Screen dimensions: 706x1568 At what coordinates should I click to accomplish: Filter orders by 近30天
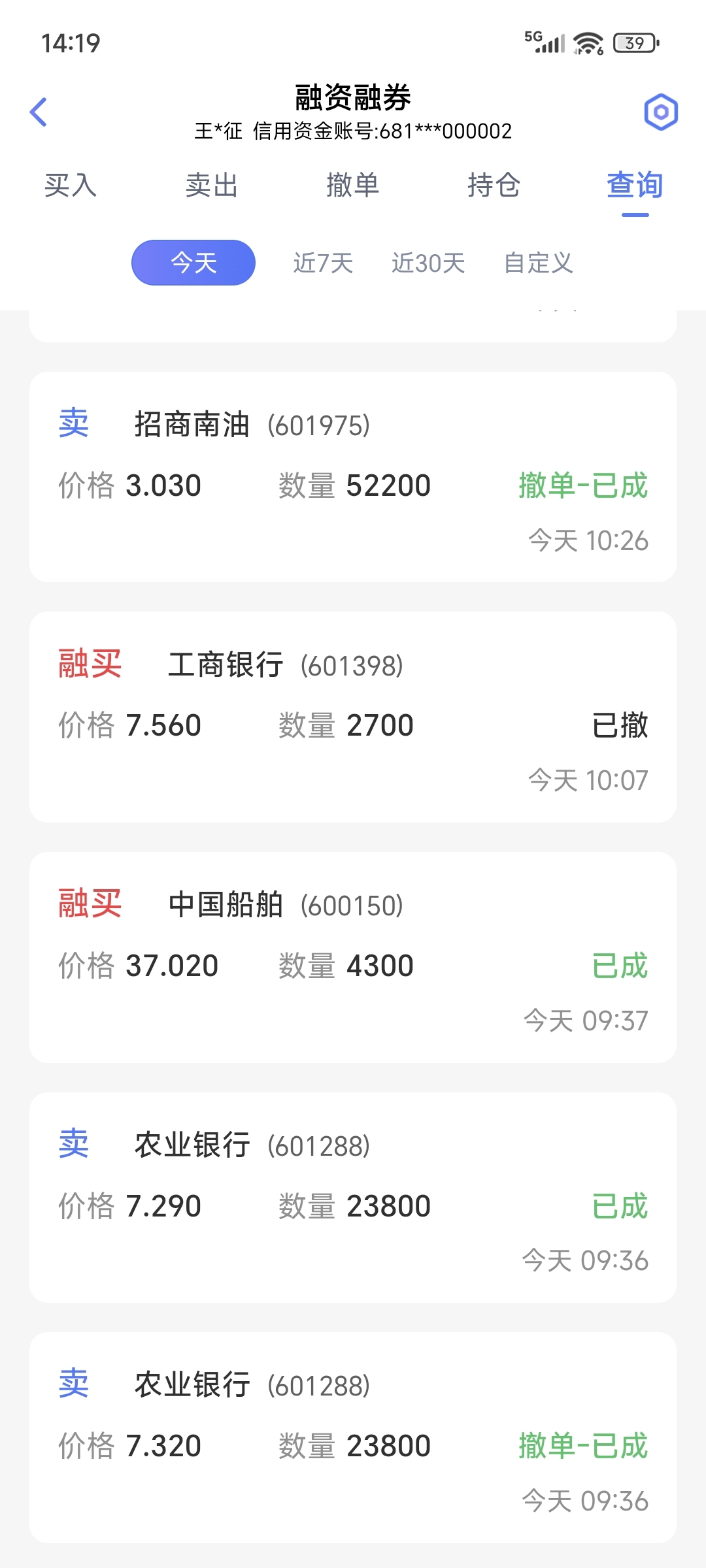pyautogui.click(x=428, y=263)
